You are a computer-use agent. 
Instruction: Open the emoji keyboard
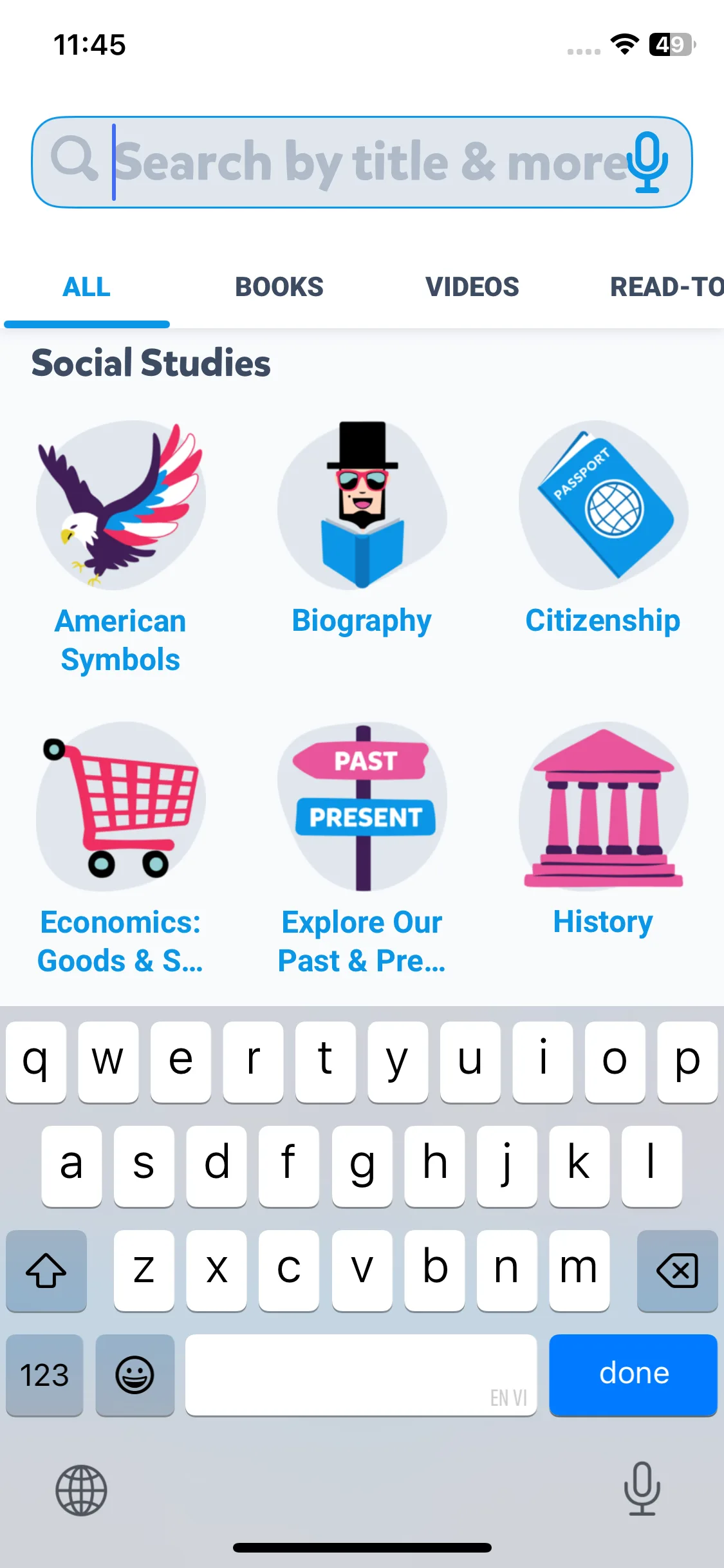pyautogui.click(x=135, y=1375)
